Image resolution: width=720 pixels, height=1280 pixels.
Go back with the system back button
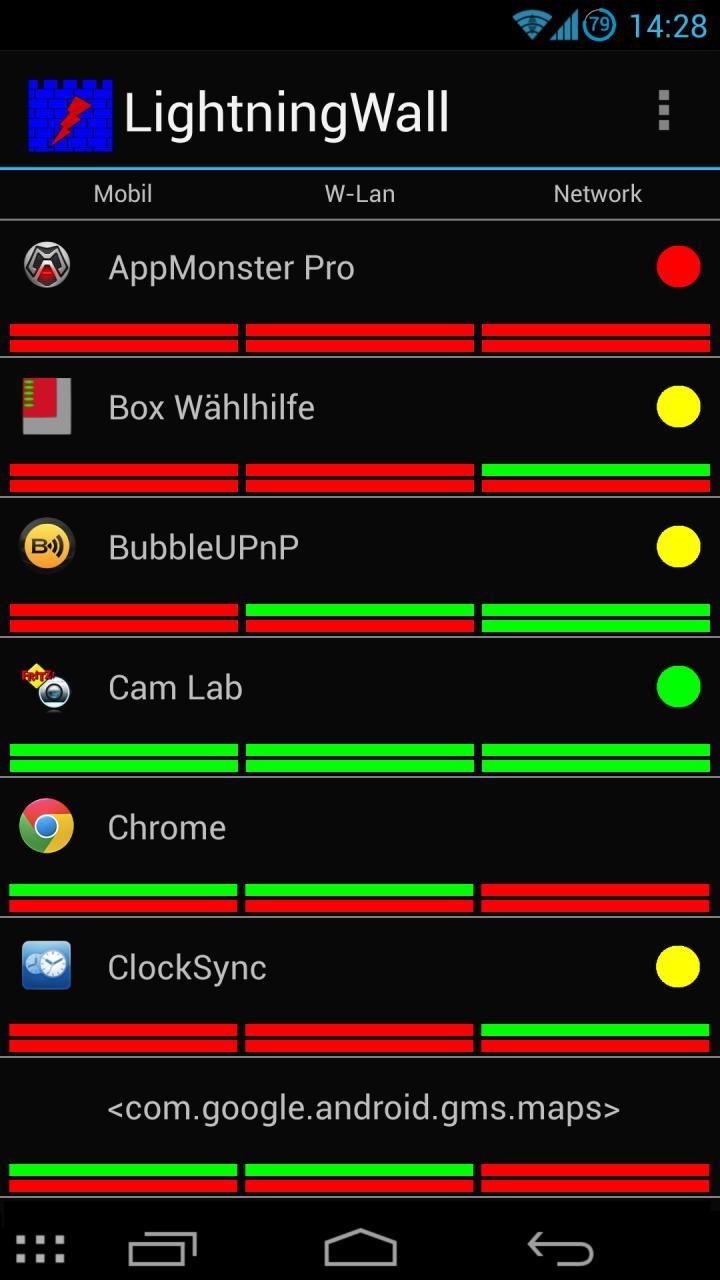[560, 1249]
